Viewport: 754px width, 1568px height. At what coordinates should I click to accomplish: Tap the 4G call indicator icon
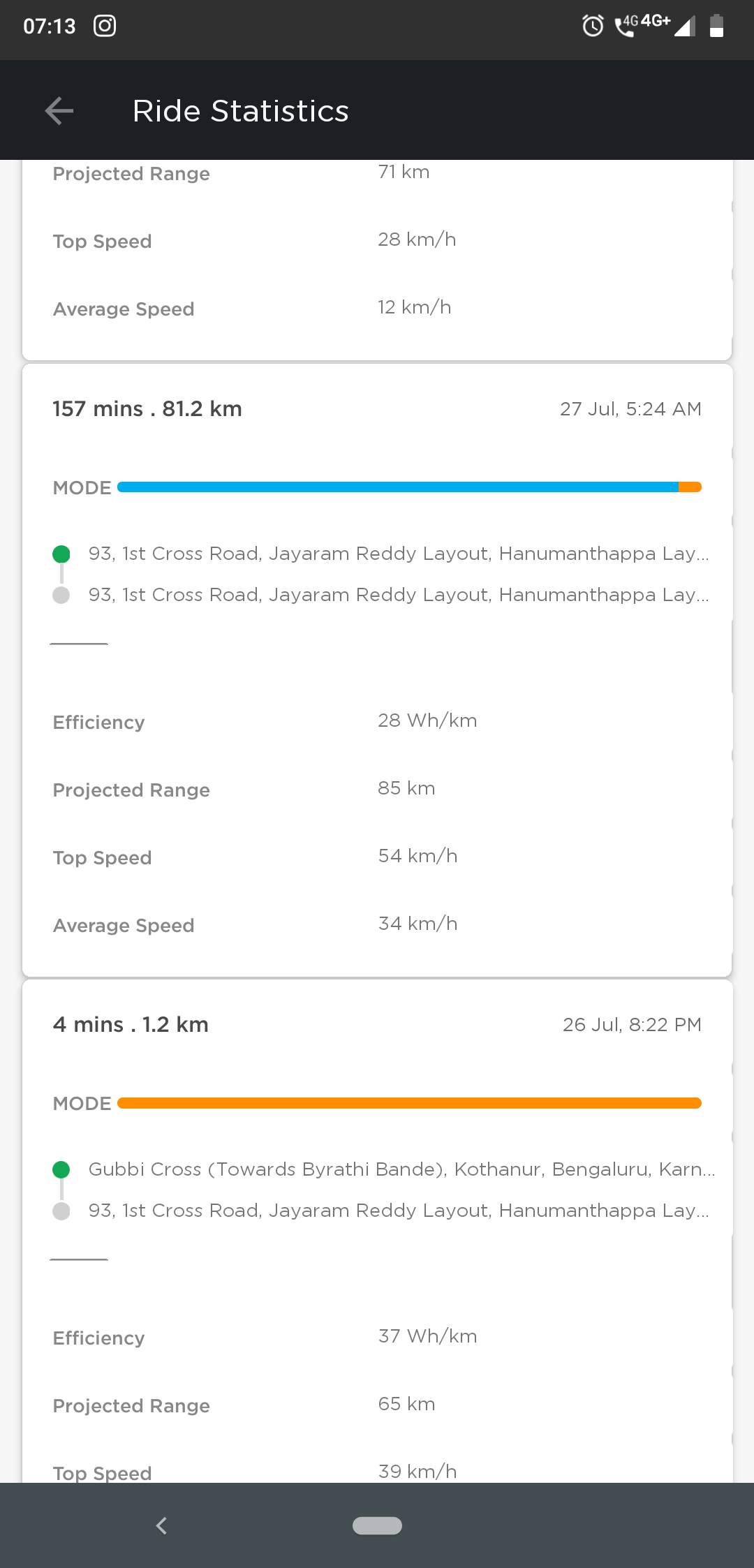[x=623, y=27]
